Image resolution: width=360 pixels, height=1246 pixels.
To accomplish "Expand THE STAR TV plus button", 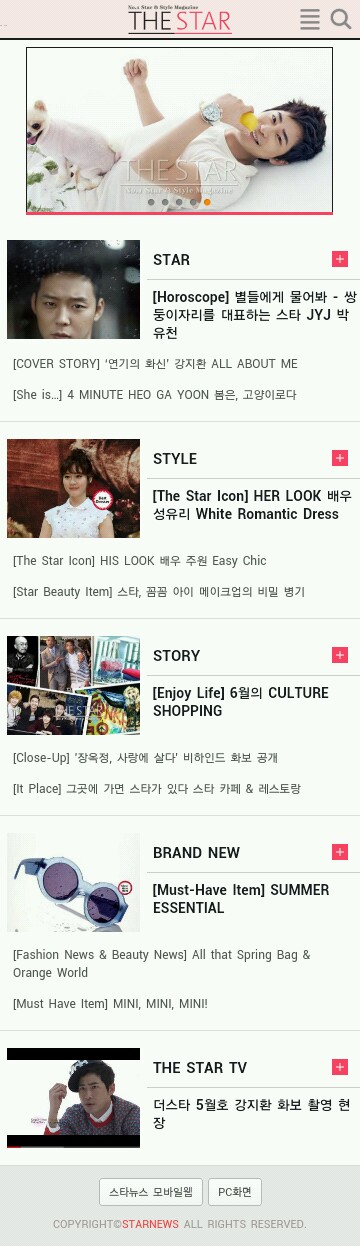I will 340,1067.
